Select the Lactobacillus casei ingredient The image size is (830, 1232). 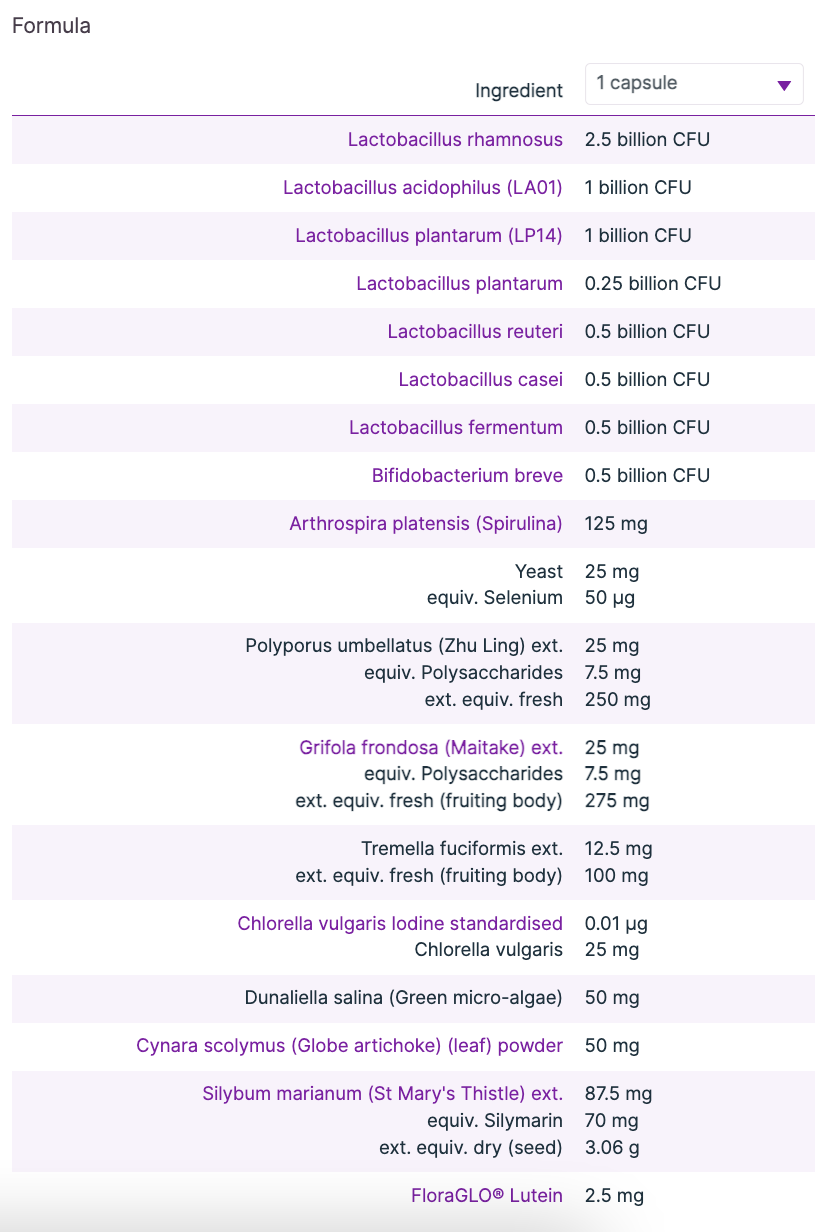point(481,380)
